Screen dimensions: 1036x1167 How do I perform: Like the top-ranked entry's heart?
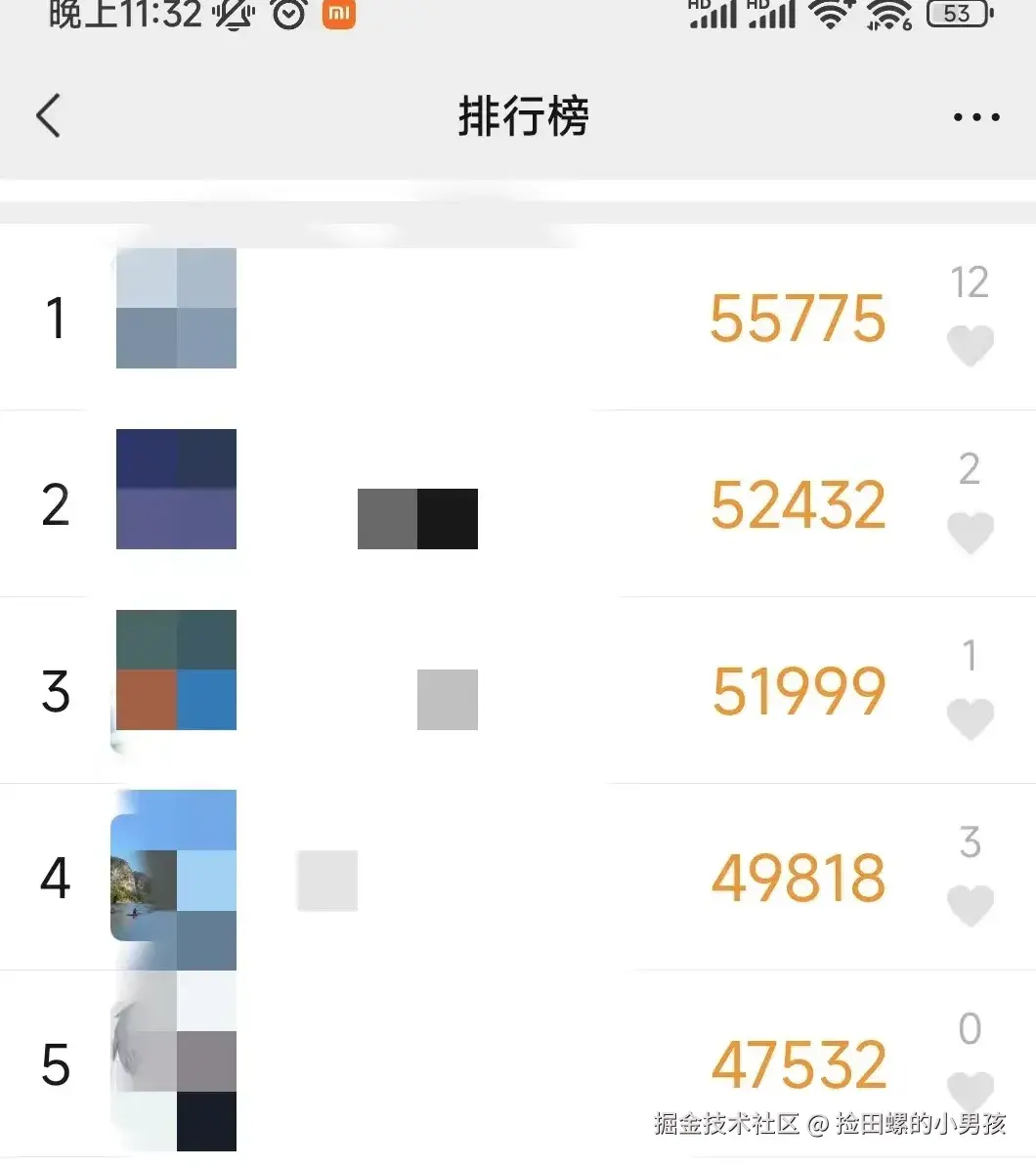click(970, 344)
